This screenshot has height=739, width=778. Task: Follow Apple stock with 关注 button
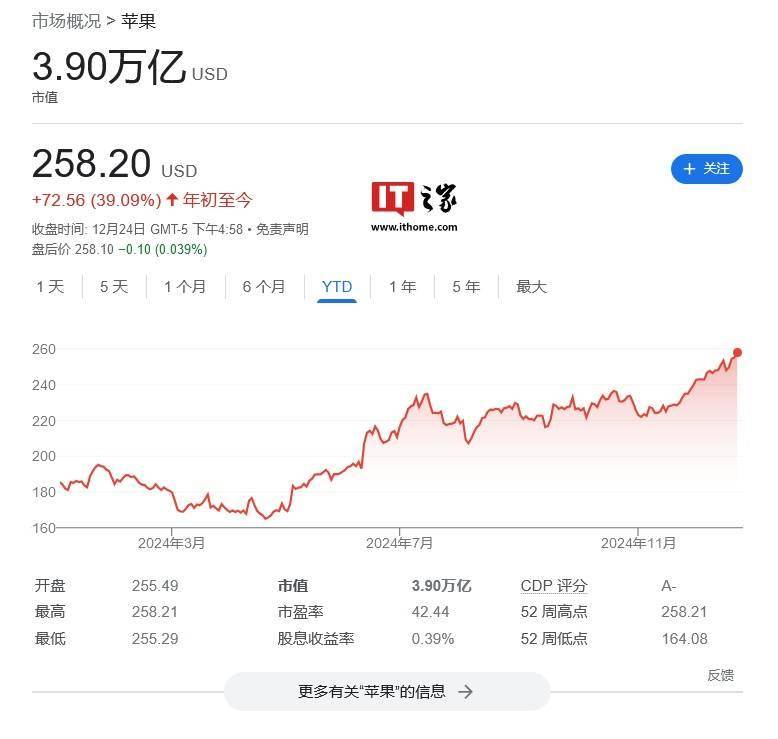coord(706,169)
